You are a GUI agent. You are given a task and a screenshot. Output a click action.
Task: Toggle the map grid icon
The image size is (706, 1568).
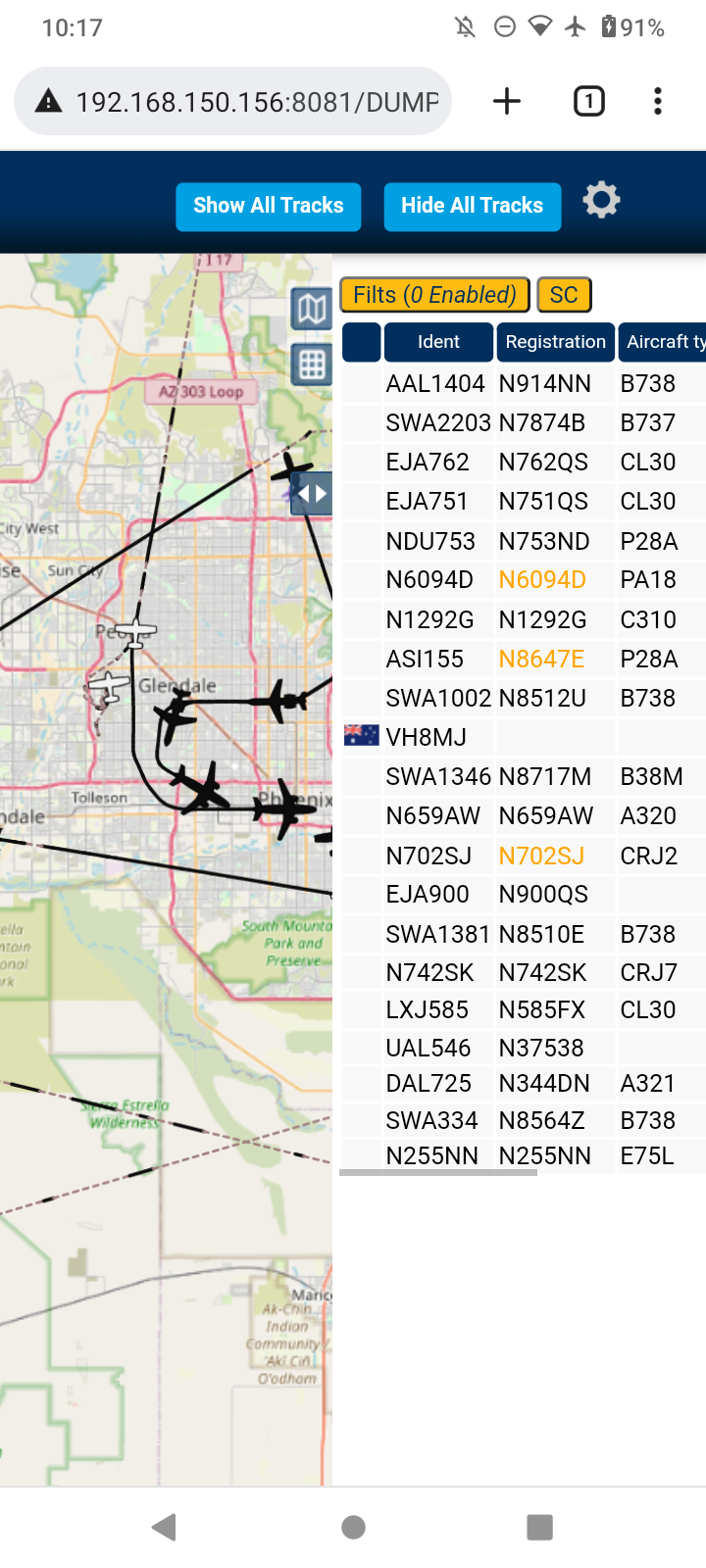312,365
